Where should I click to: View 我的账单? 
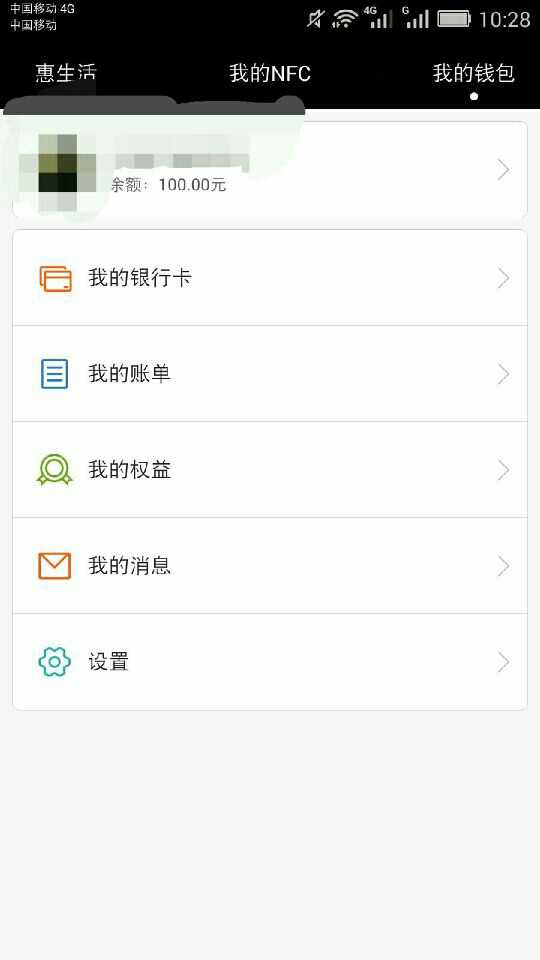coord(270,374)
